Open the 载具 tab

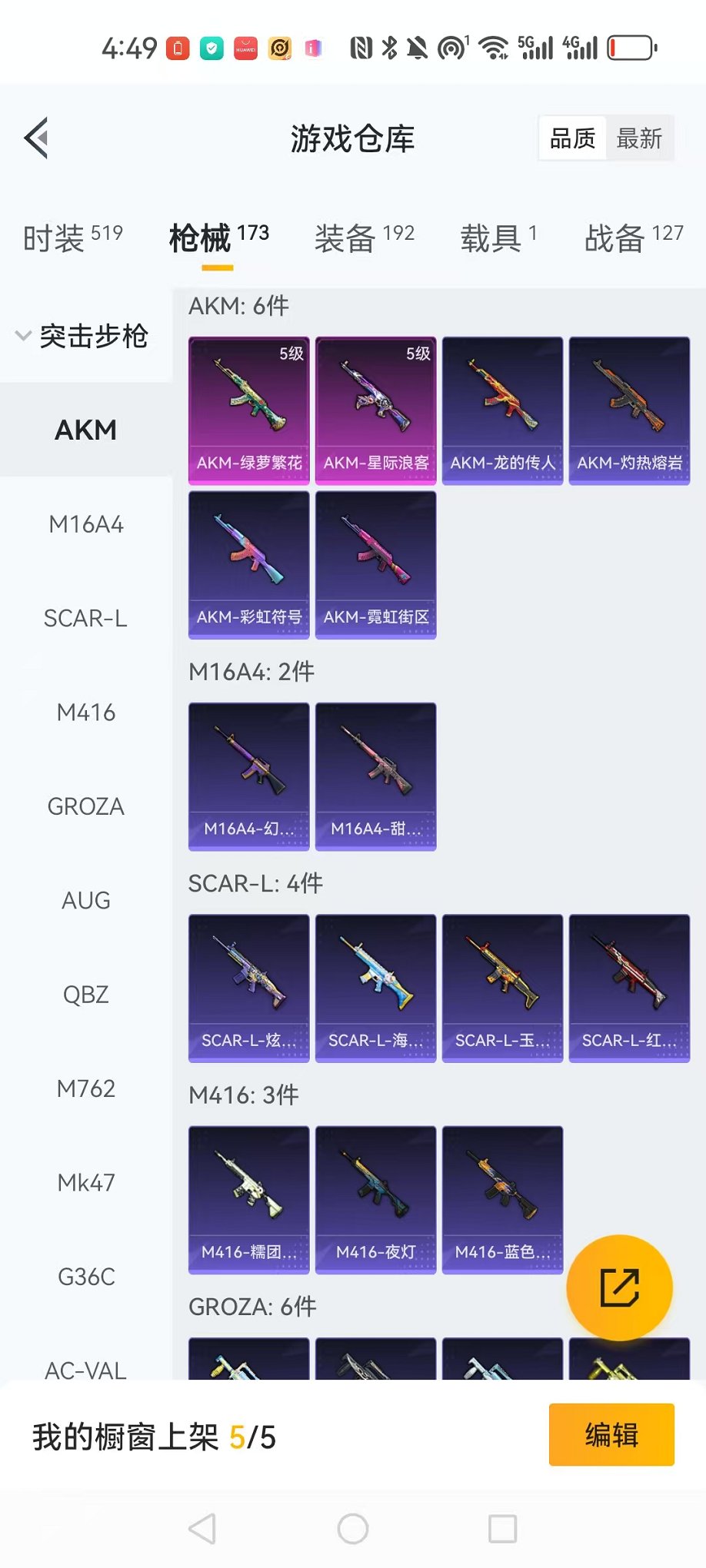[x=498, y=238]
